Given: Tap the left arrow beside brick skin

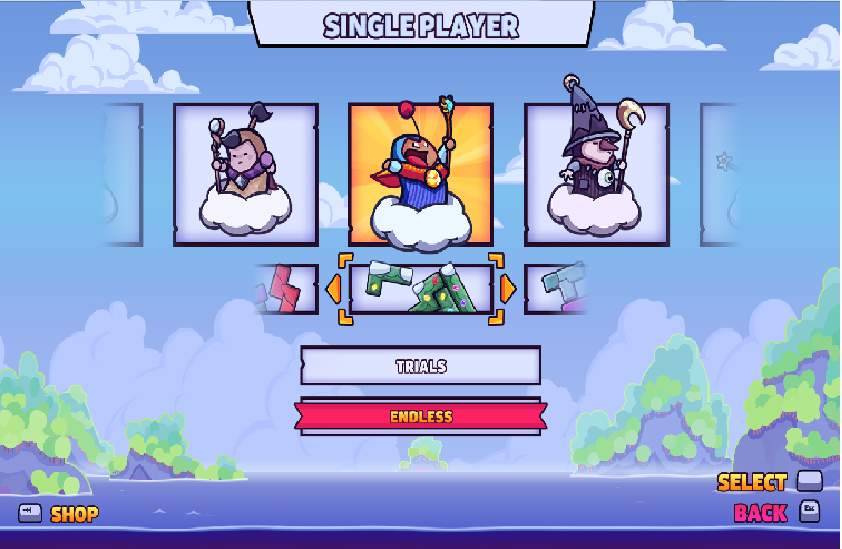Looking at the screenshot, I should pyautogui.click(x=334, y=289).
